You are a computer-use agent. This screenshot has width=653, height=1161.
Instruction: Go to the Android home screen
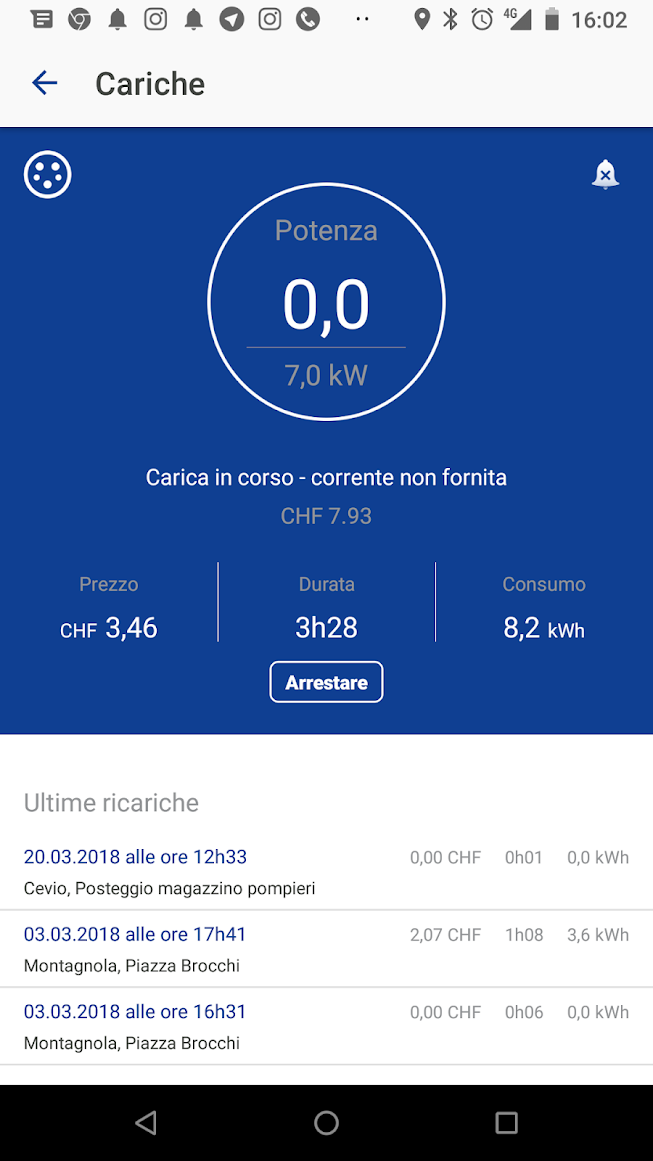pyautogui.click(x=326, y=1123)
